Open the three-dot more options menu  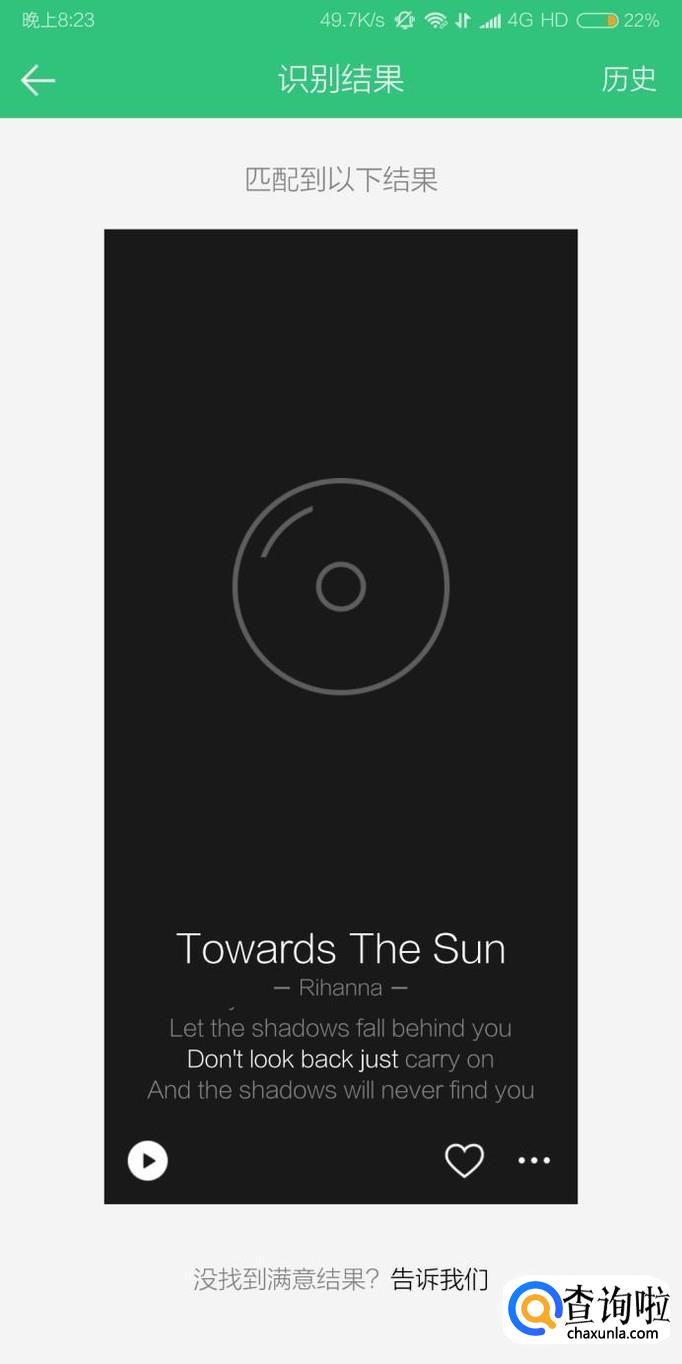click(534, 1160)
